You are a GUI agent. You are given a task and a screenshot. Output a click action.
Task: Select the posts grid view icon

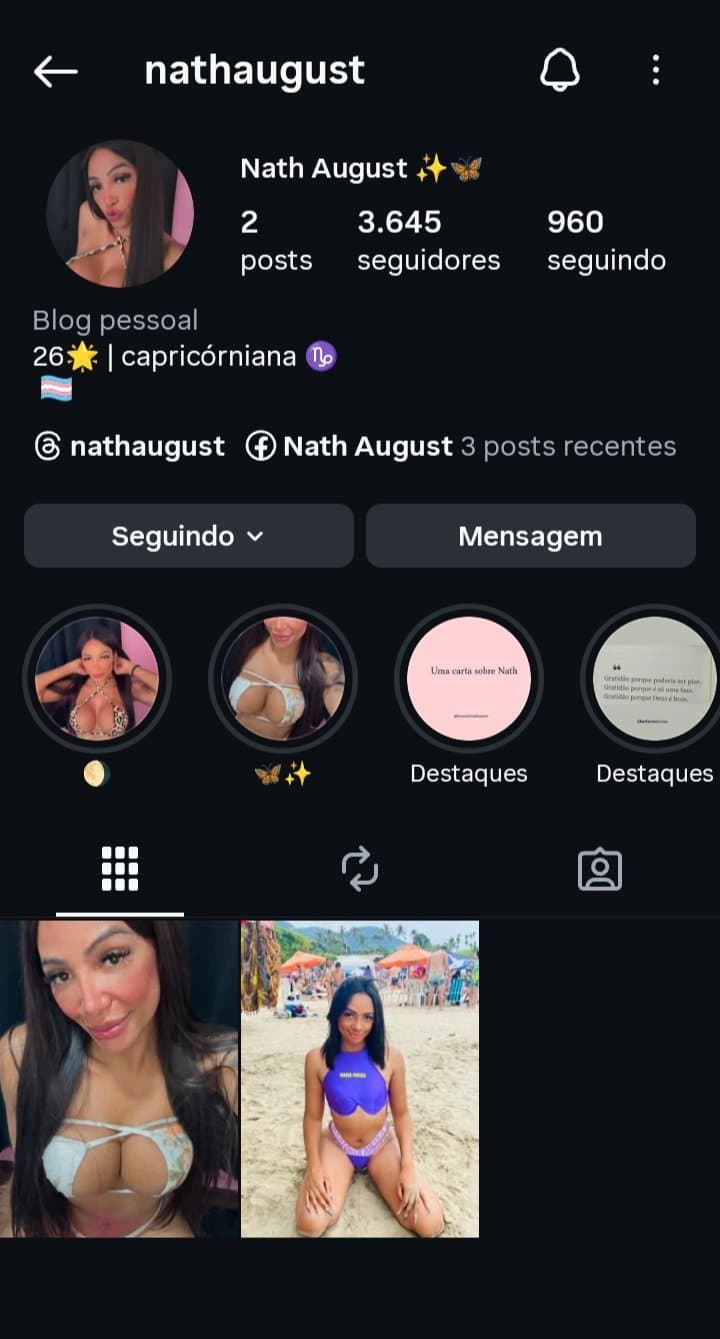[119, 869]
